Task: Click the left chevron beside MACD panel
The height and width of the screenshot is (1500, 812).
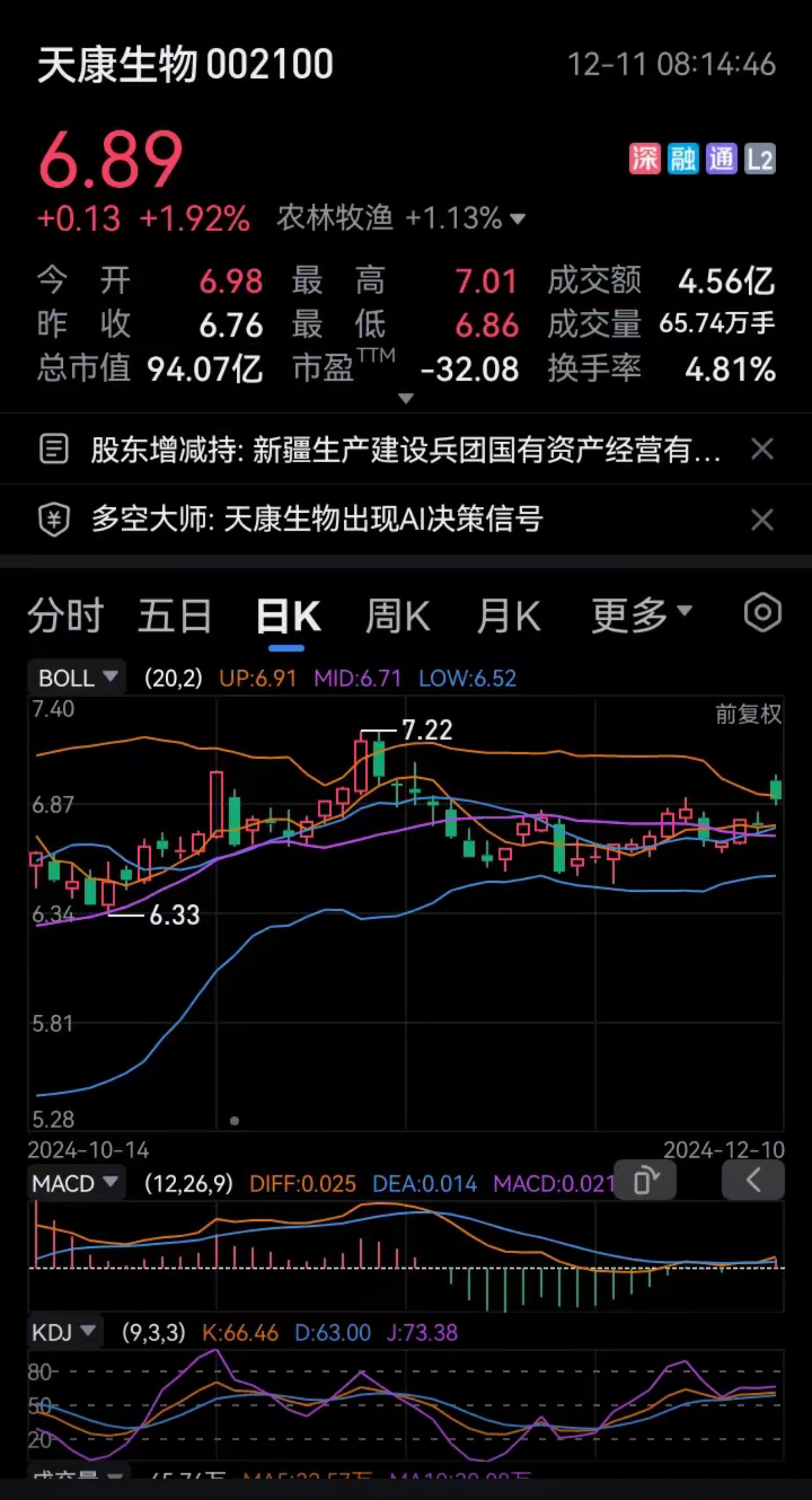Action: (753, 1179)
